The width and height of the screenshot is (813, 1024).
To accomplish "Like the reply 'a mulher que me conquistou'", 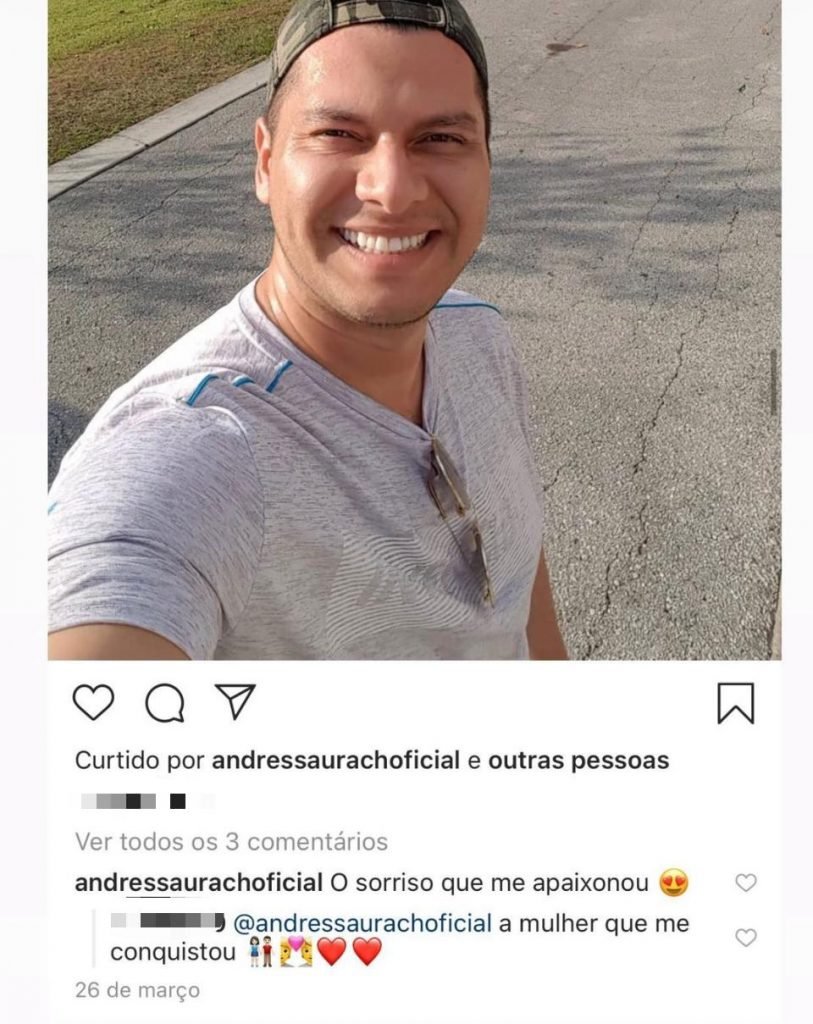I will (x=745, y=937).
